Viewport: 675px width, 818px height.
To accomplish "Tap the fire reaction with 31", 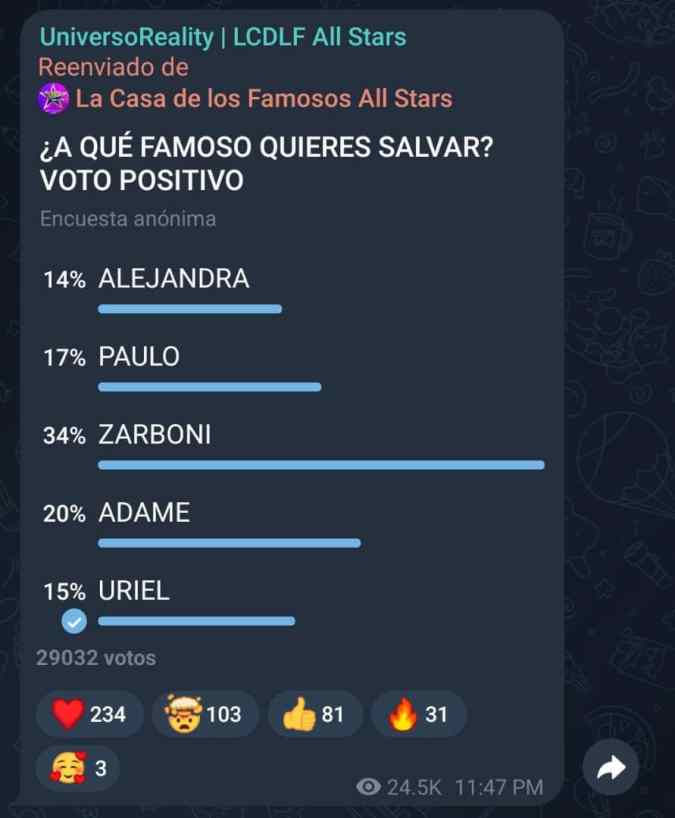I will (x=418, y=714).
